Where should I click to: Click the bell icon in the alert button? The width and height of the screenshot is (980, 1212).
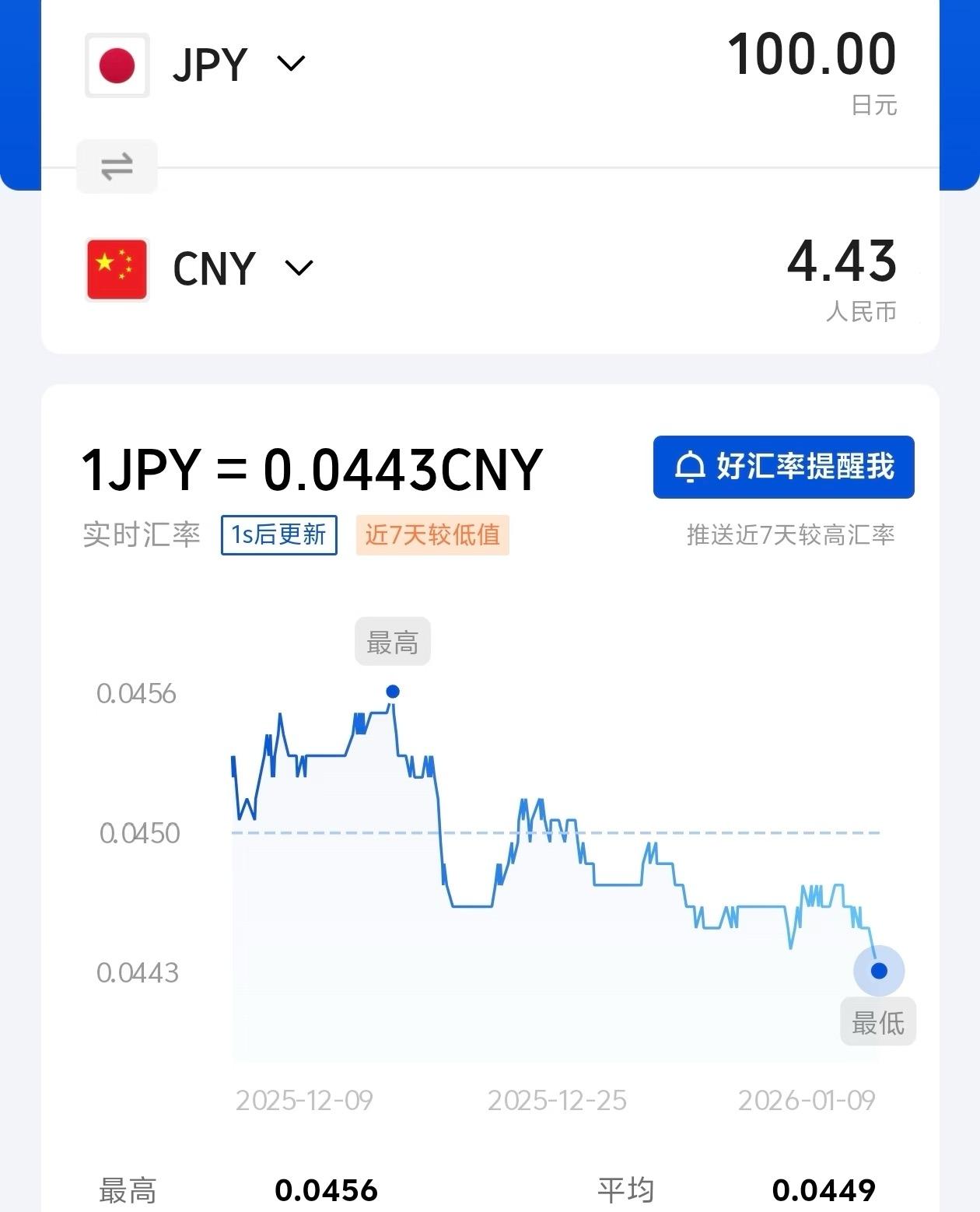click(689, 468)
